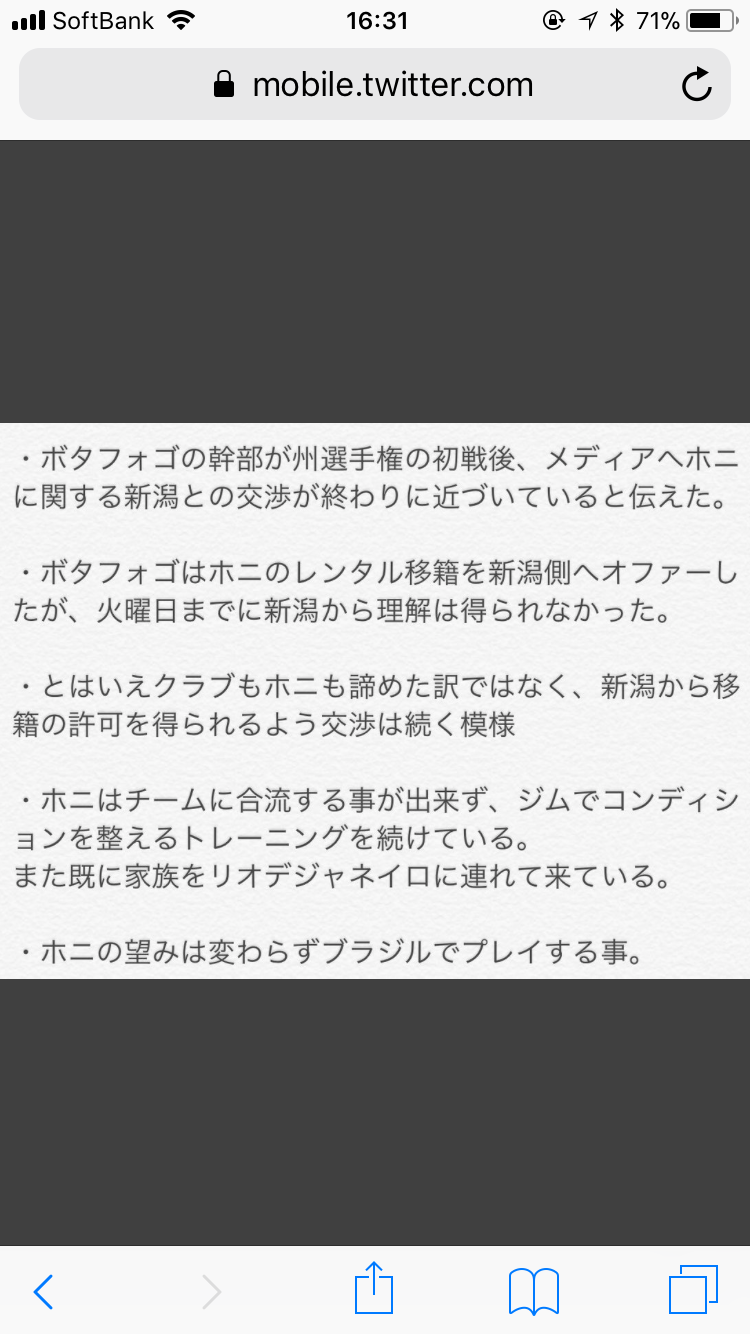Image resolution: width=750 pixels, height=1334 pixels.
Task: Go back to the previous page
Action: [43, 1292]
